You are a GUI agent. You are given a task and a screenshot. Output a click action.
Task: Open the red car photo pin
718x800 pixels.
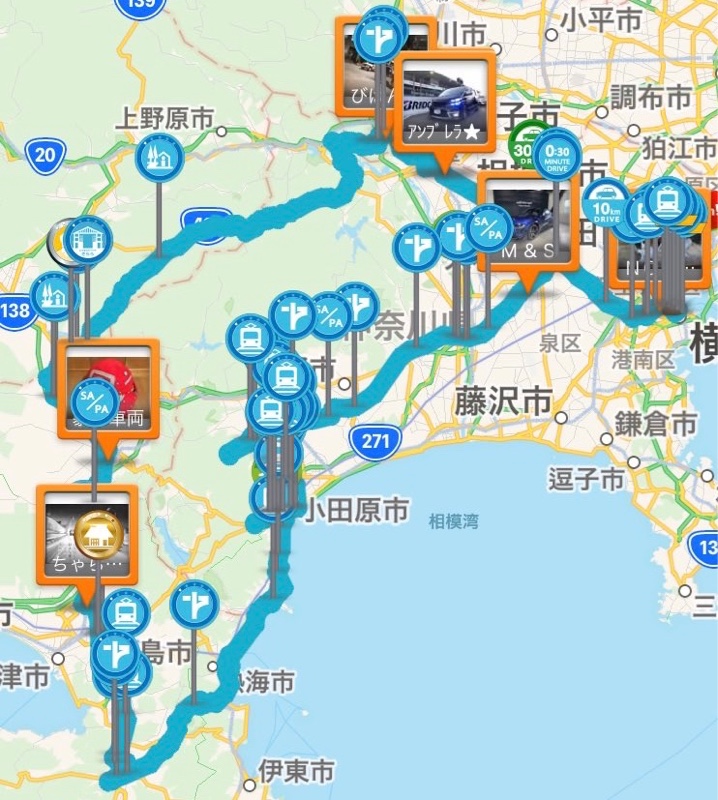[x=108, y=368]
